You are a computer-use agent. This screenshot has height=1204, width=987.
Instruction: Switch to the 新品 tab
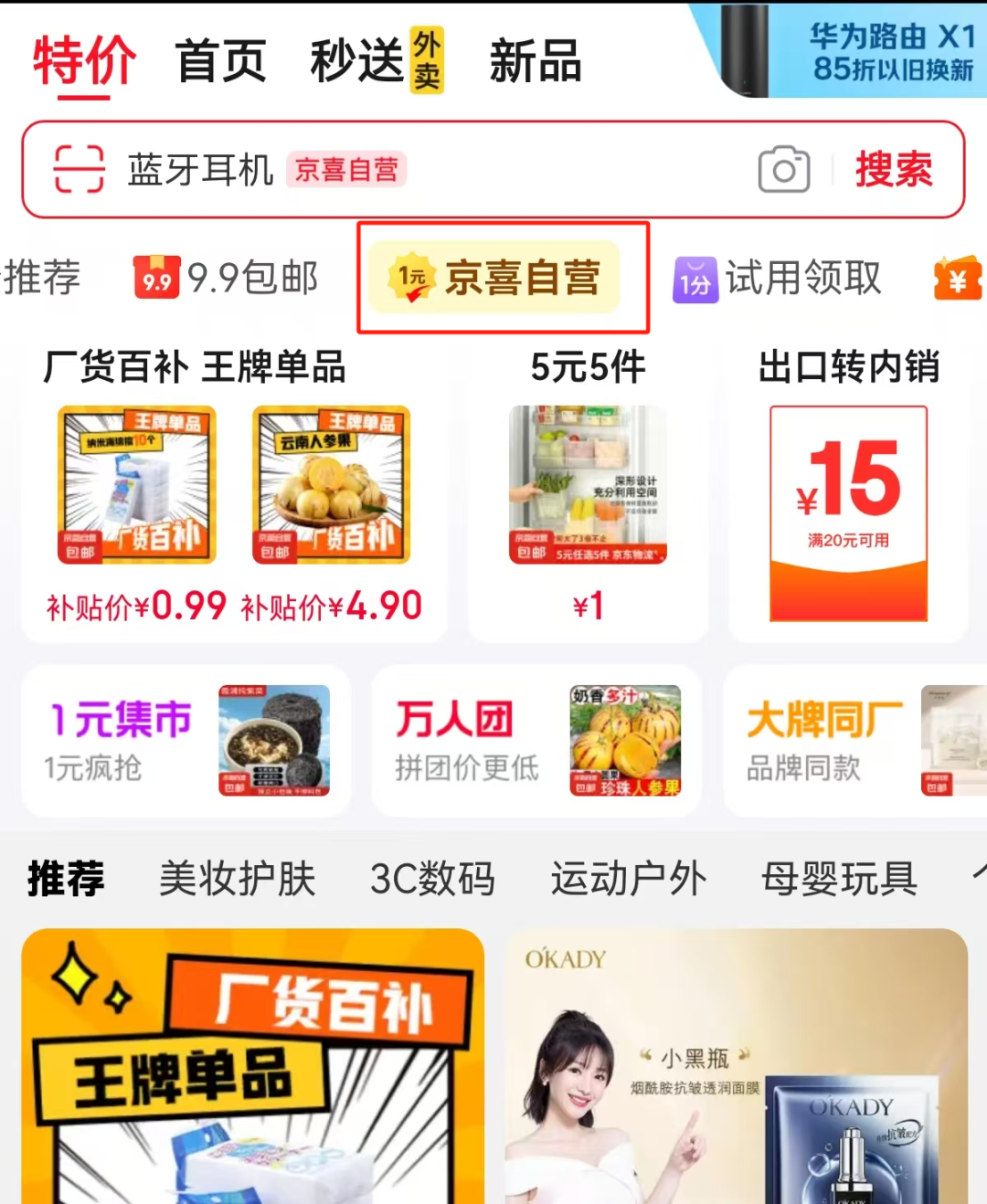[535, 61]
